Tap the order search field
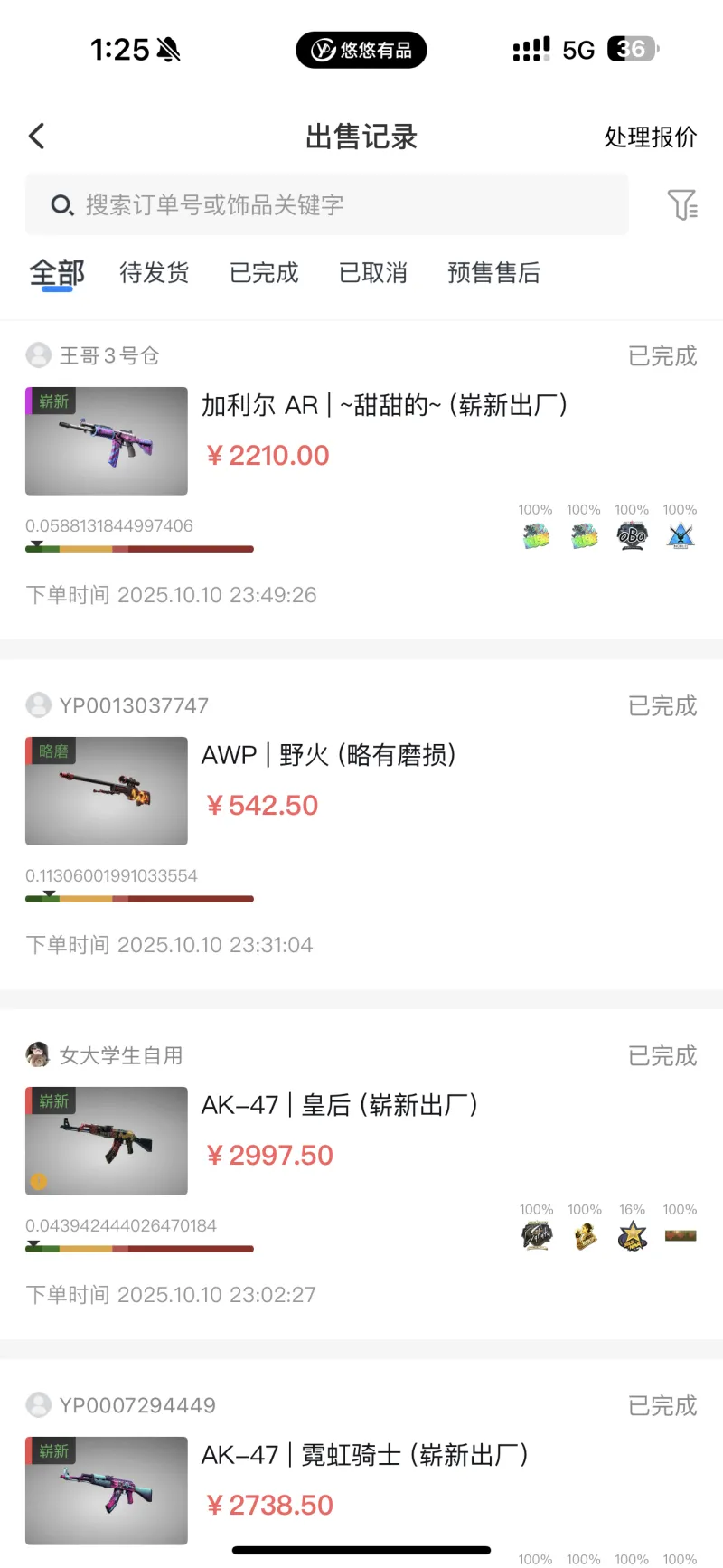723x1568 pixels. click(326, 205)
